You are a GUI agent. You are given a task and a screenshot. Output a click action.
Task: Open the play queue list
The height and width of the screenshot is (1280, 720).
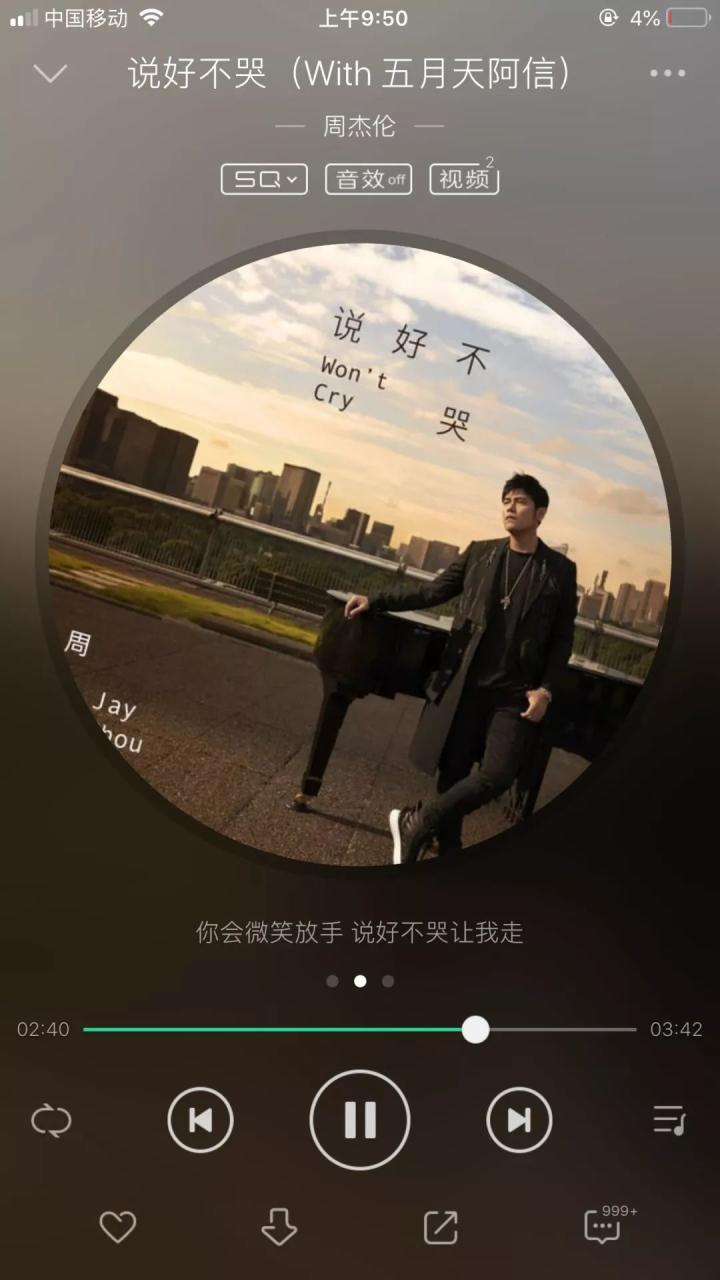click(x=668, y=1120)
